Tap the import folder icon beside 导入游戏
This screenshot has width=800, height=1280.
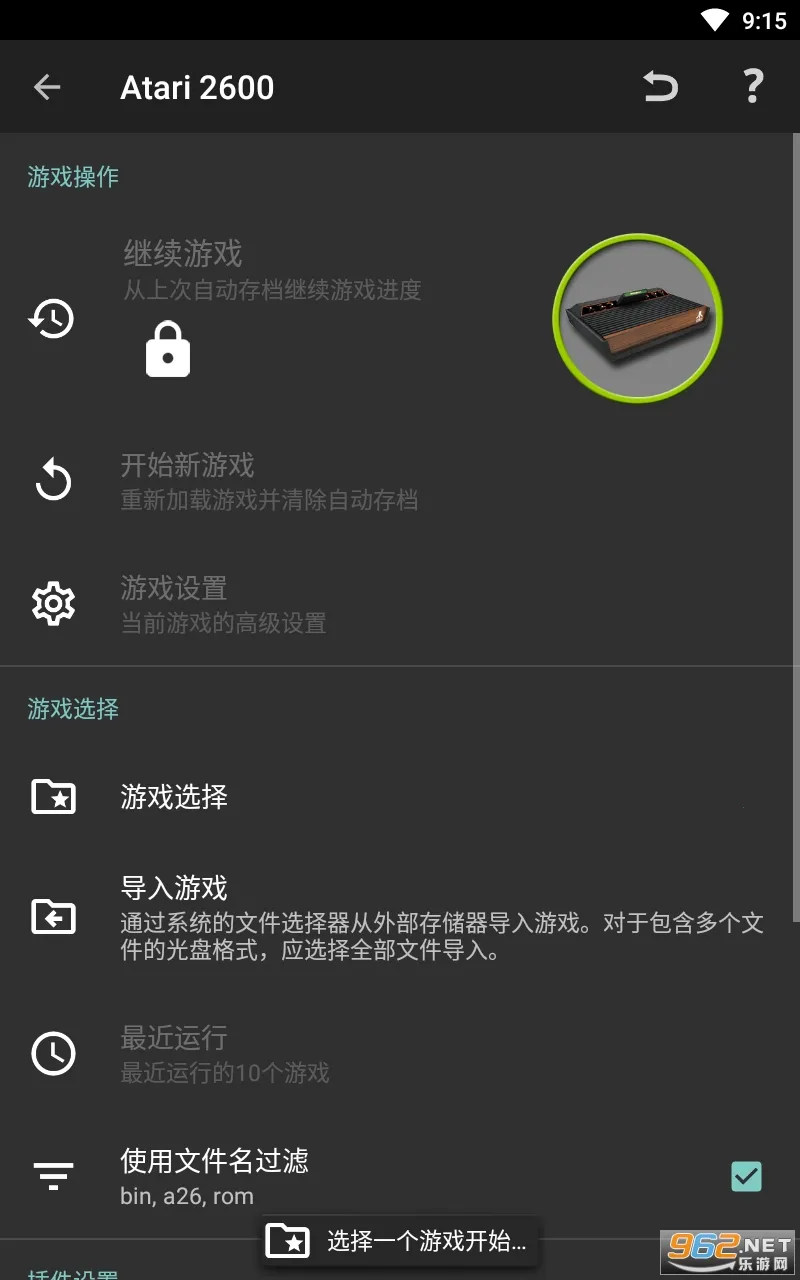point(53,917)
